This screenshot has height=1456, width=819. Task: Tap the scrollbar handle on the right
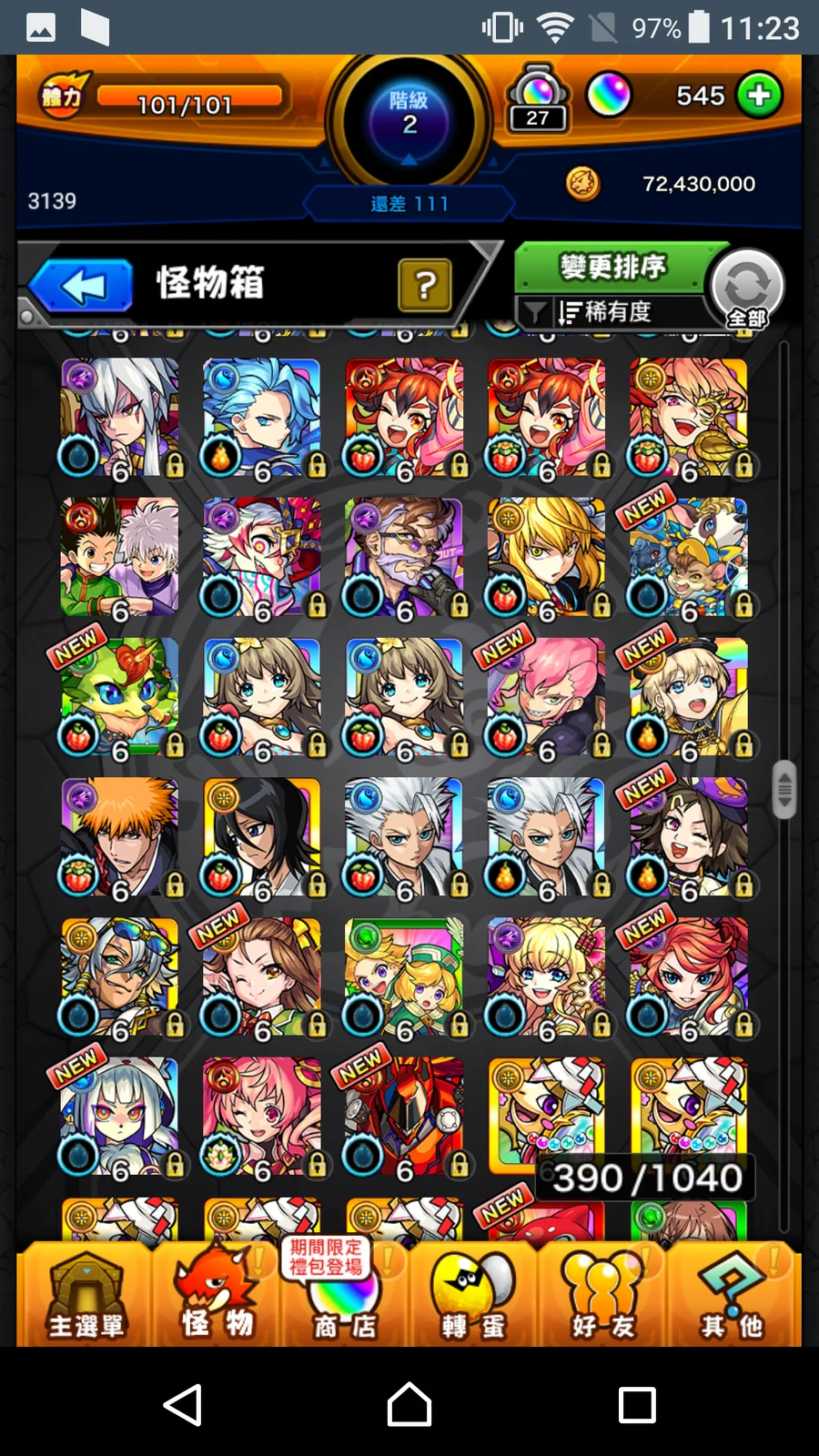click(784, 790)
